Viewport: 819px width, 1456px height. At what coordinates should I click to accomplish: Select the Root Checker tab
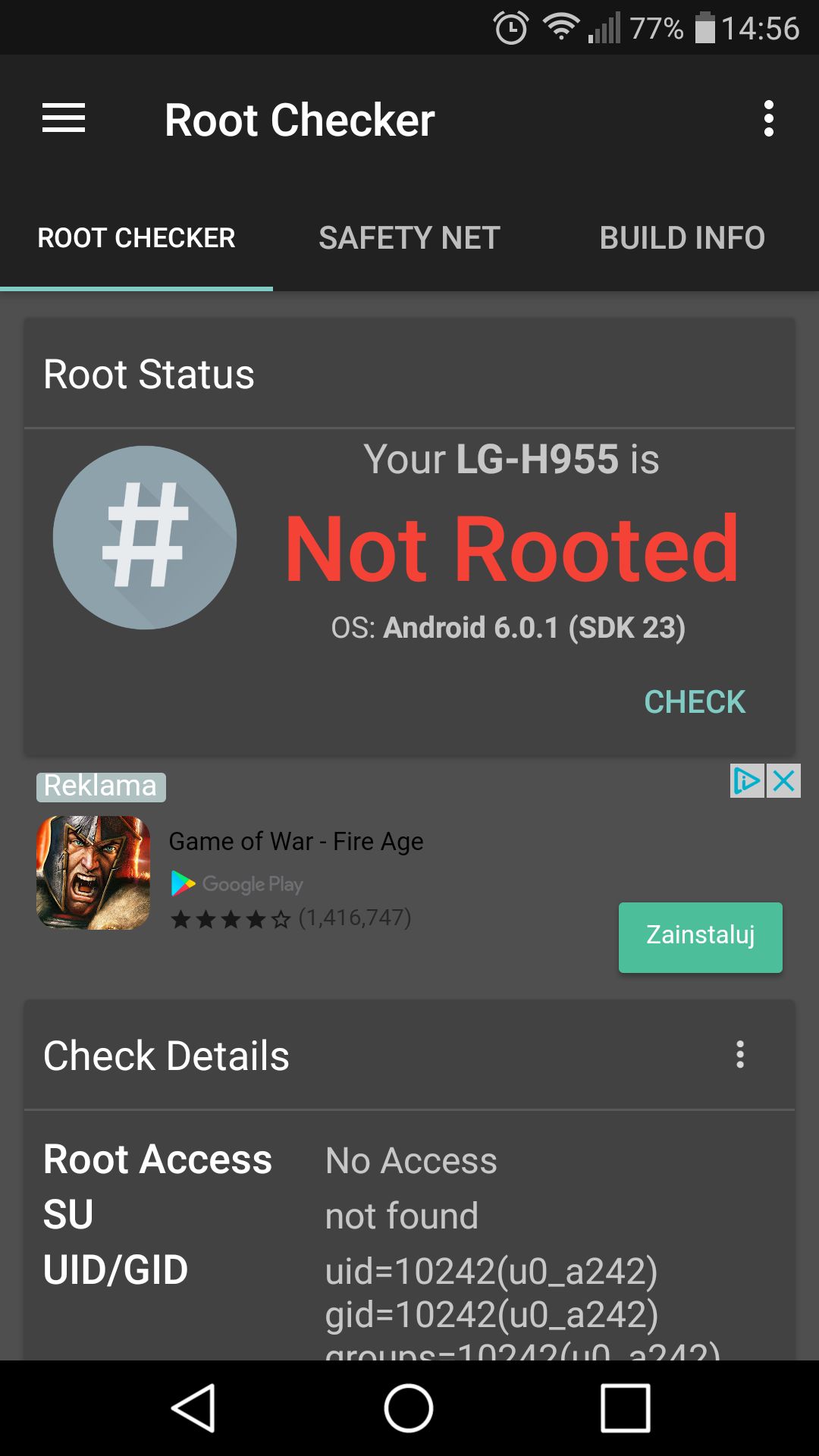point(136,238)
